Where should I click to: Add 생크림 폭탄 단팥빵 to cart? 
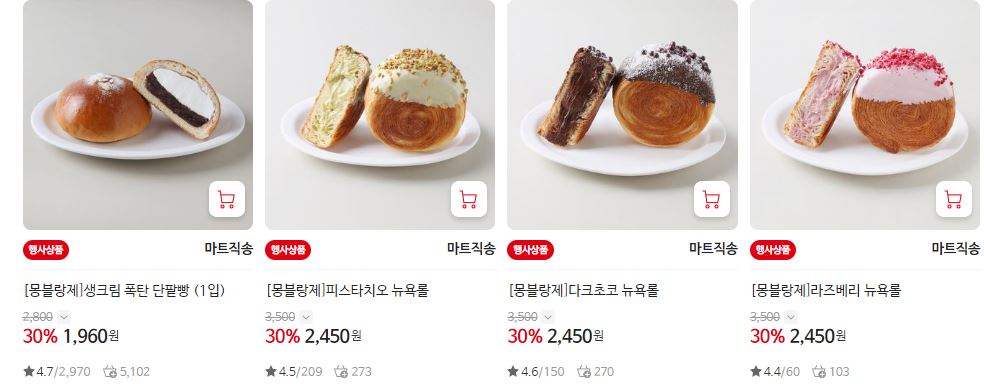[227, 199]
